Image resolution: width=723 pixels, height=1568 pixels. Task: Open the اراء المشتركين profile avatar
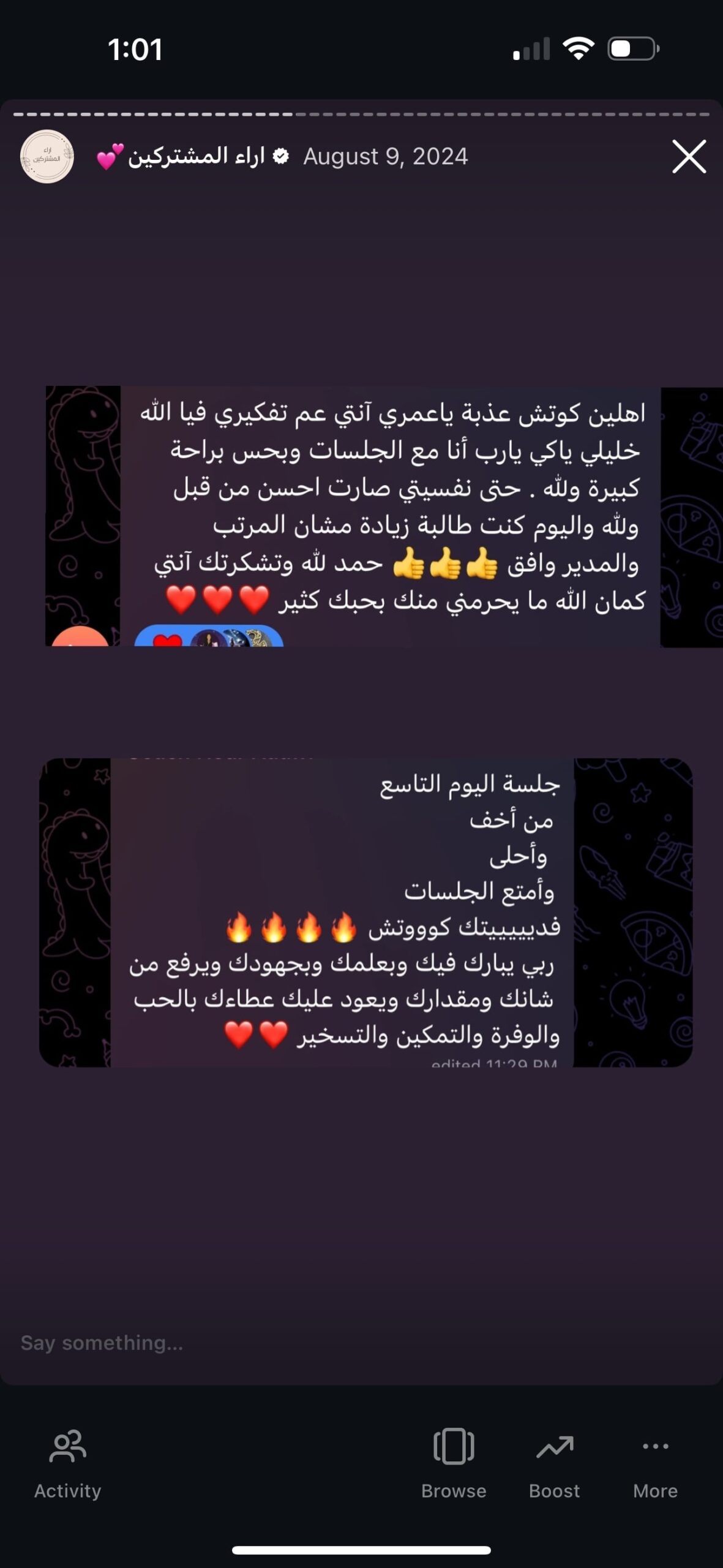tap(47, 156)
